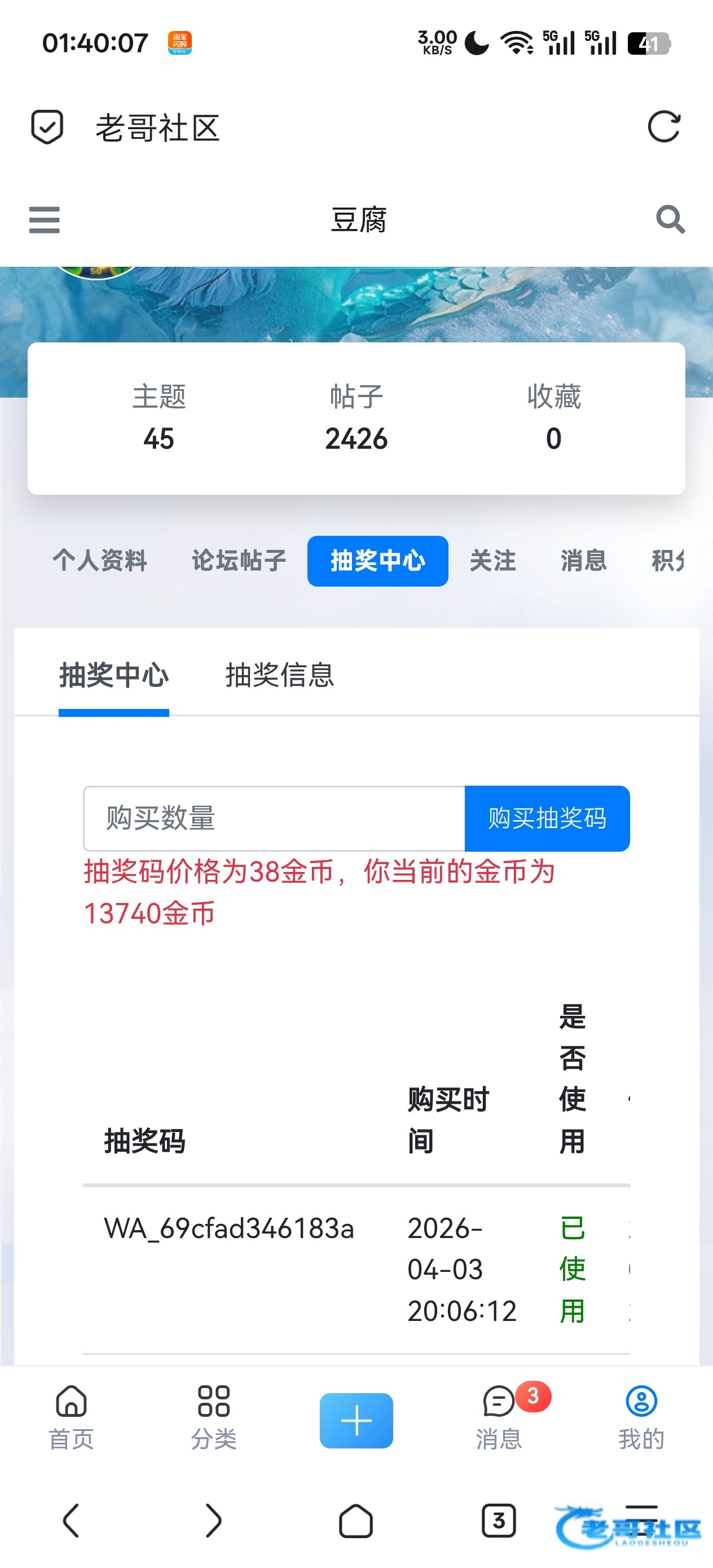Image resolution: width=713 pixels, height=1568 pixels.
Task: Focus the 购买数量 input field
Action: click(274, 818)
